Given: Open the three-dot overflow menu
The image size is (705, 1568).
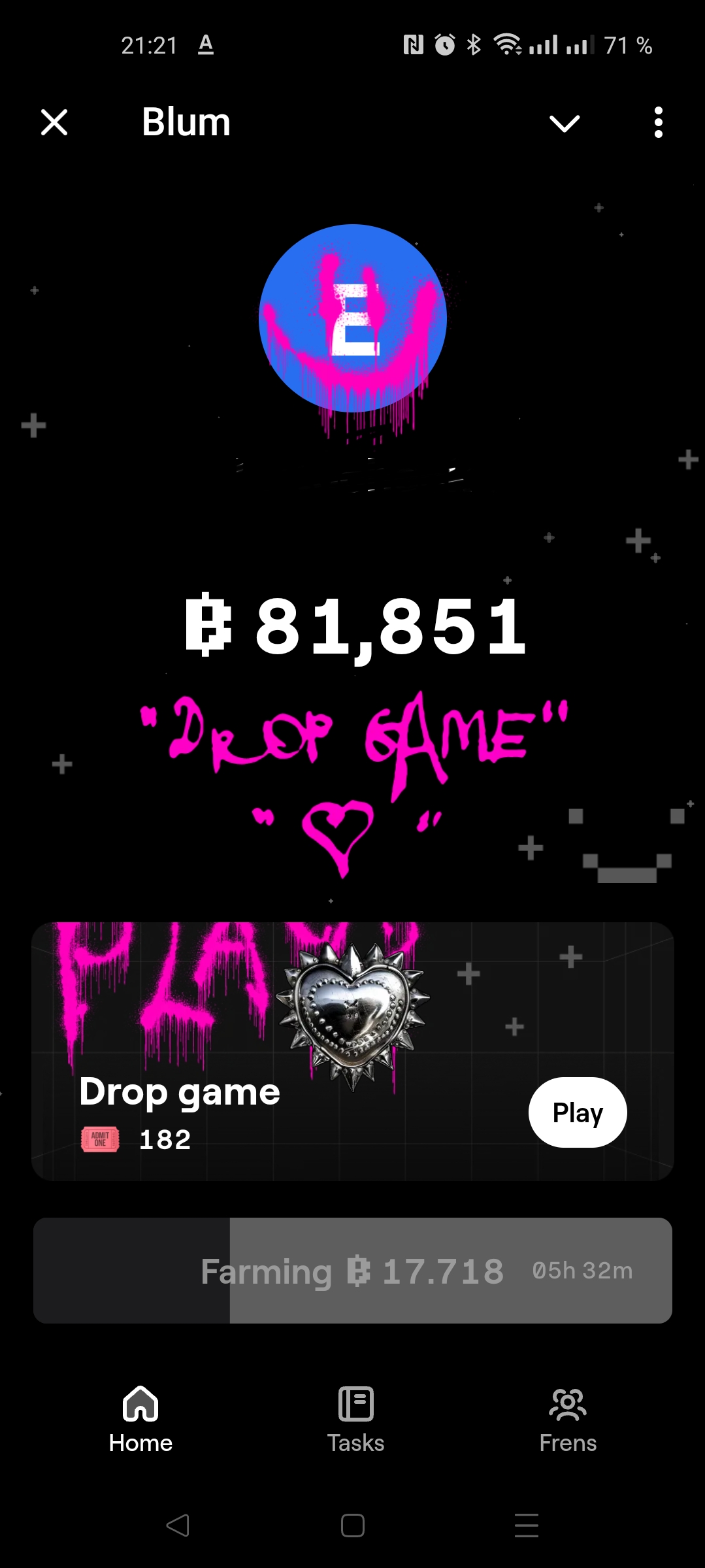Looking at the screenshot, I should point(658,122).
